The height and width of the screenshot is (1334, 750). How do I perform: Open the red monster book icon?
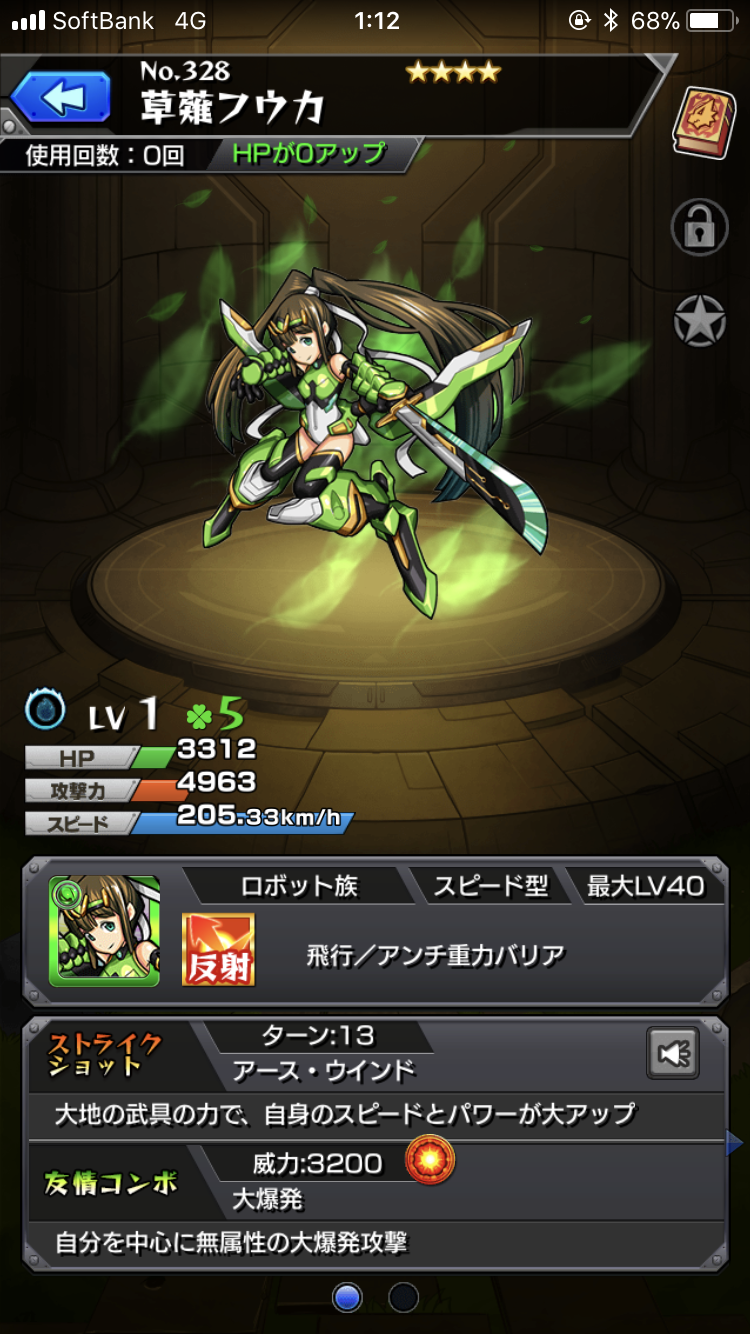pos(705,123)
